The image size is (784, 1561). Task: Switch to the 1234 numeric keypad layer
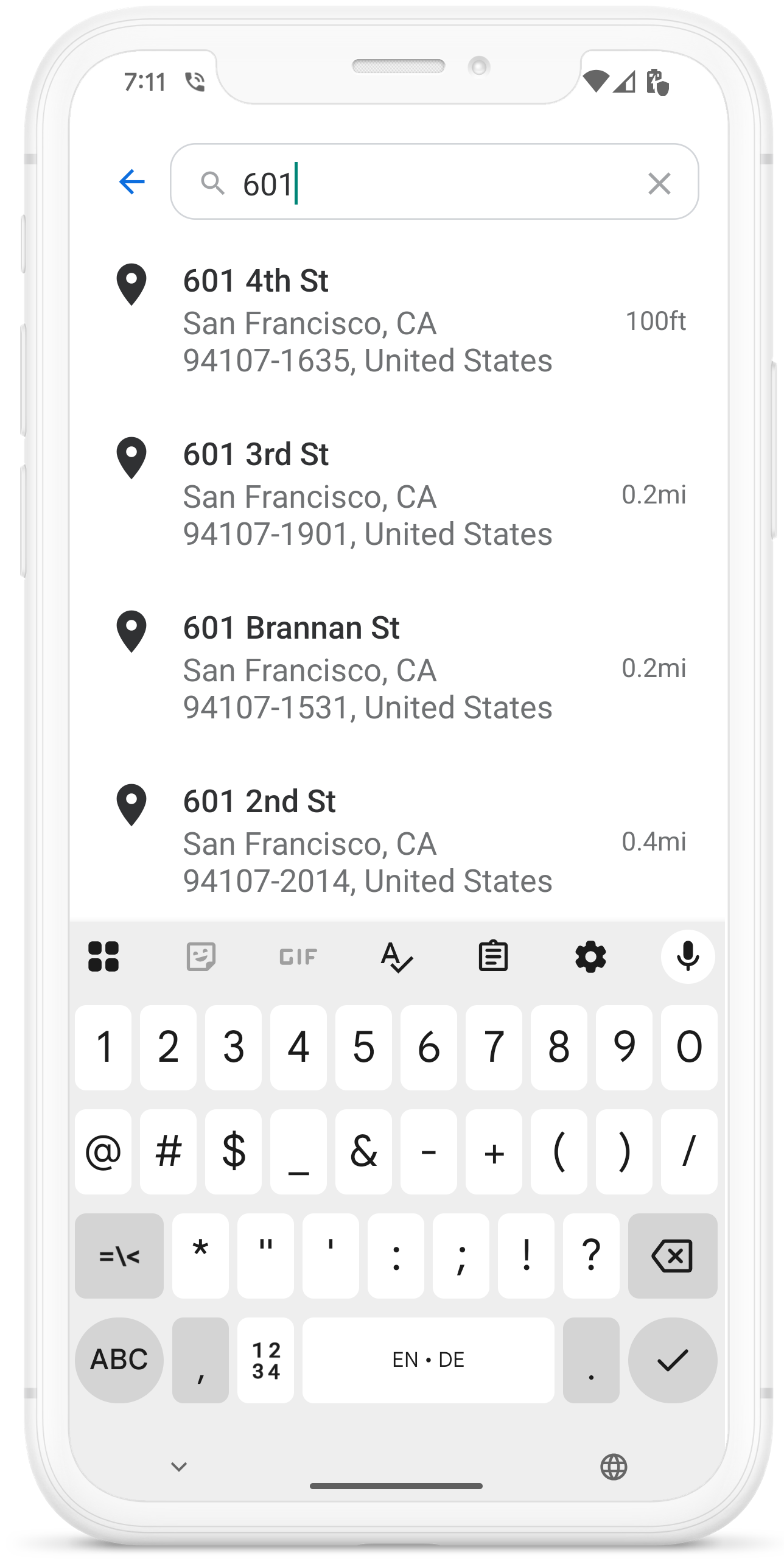(266, 1359)
